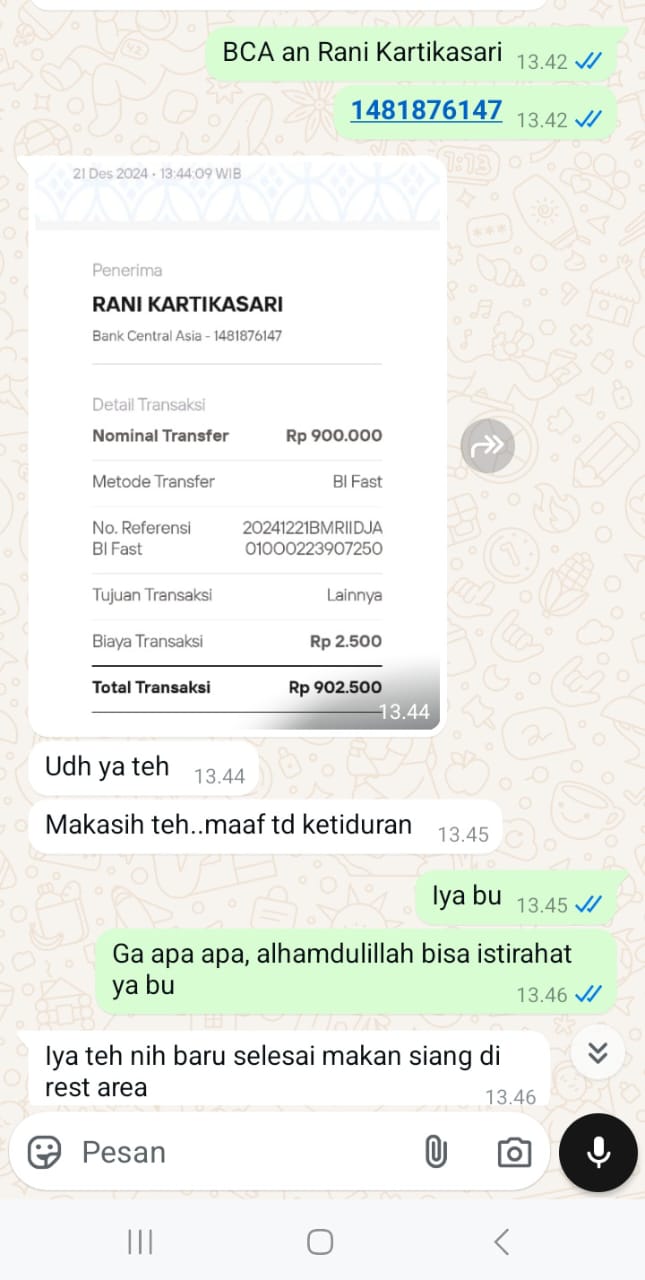Open the recent apps view

point(140,1242)
